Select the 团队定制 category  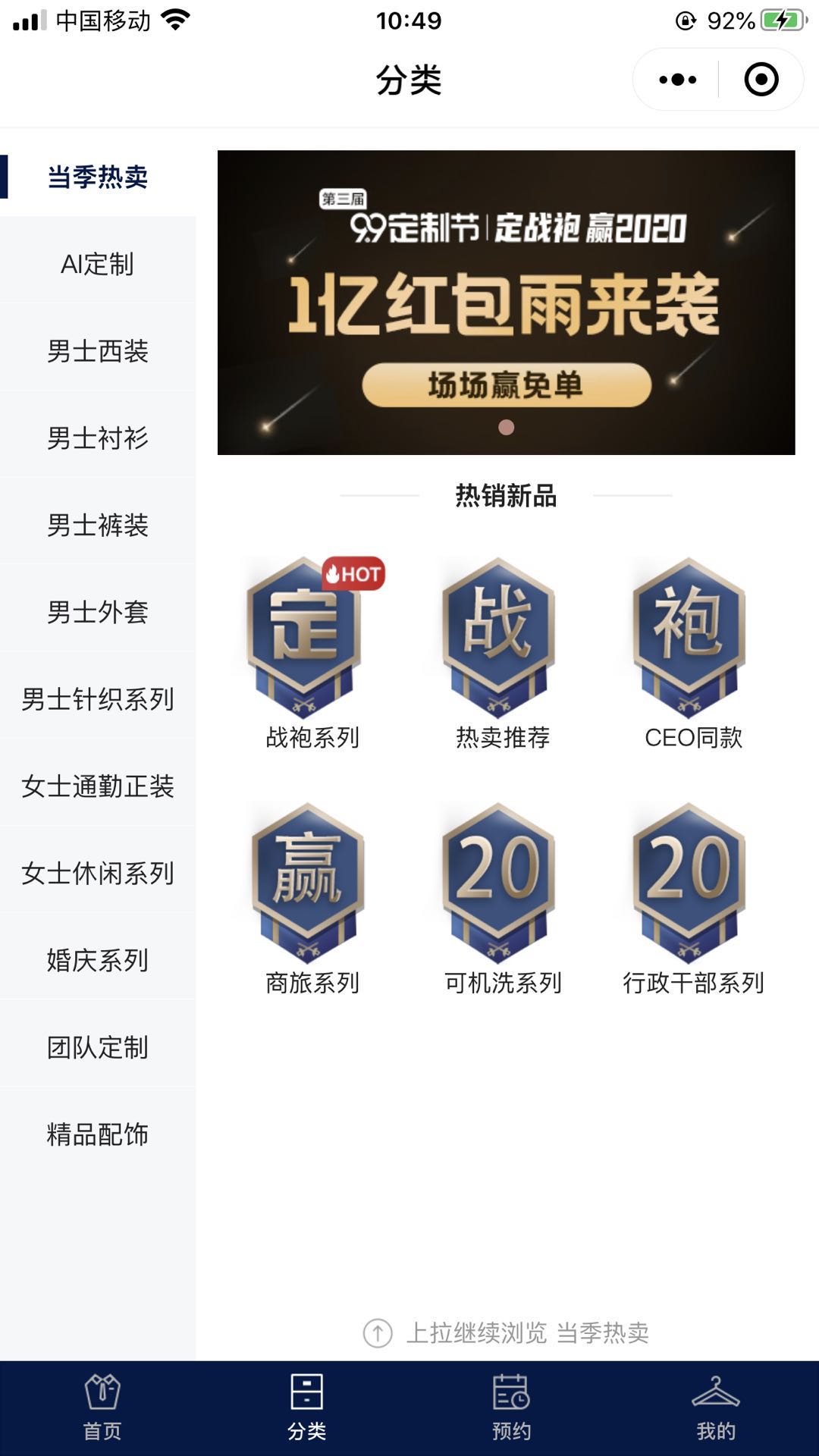pos(98,1047)
